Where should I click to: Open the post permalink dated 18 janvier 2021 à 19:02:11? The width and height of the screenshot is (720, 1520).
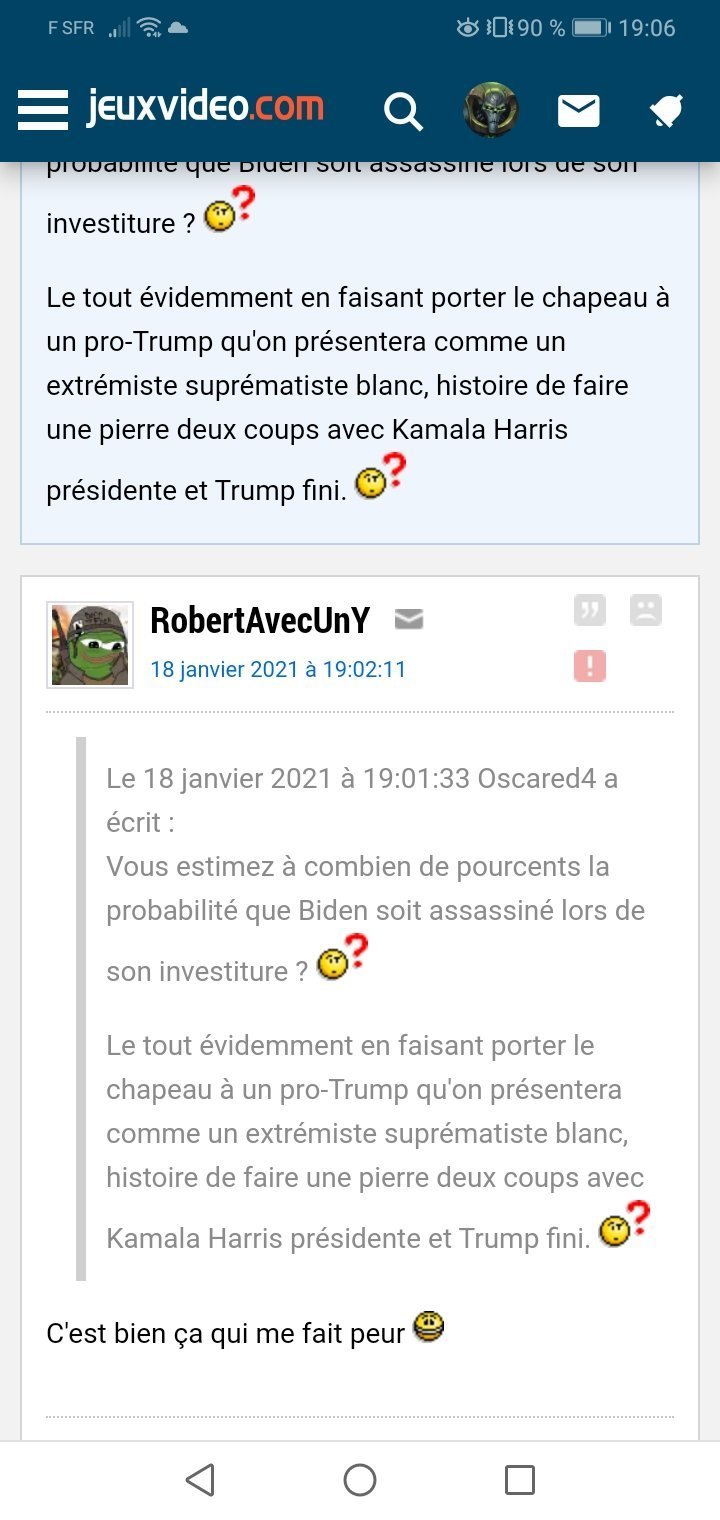[278, 669]
